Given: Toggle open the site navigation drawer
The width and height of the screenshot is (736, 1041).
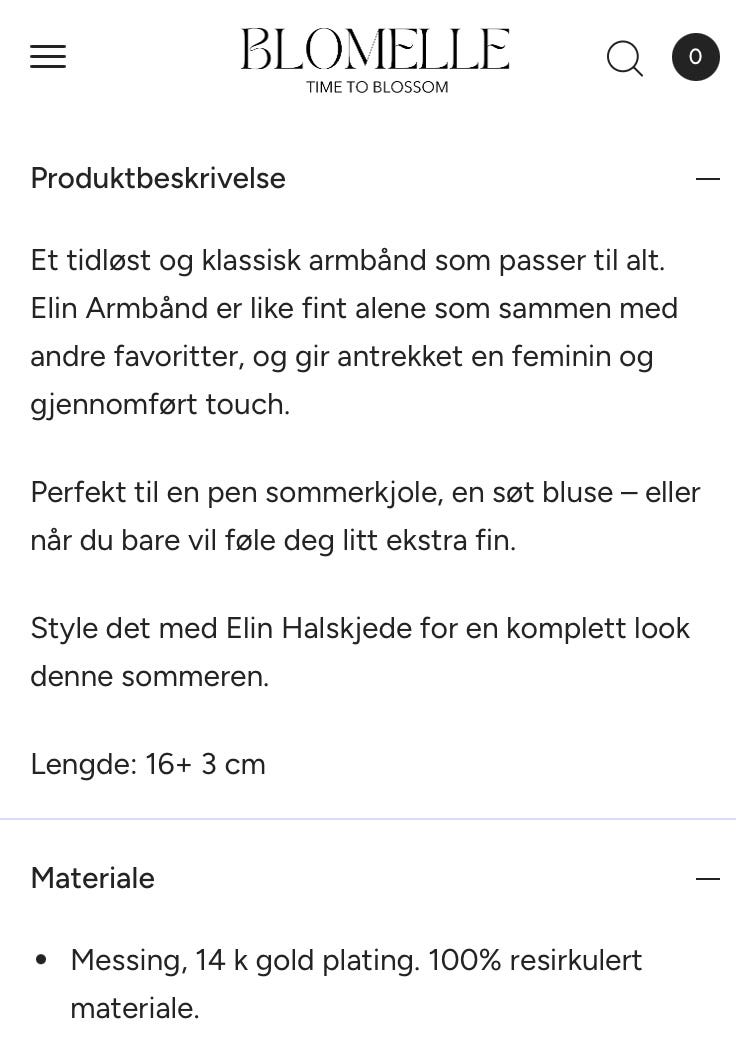Looking at the screenshot, I should pos(48,57).
